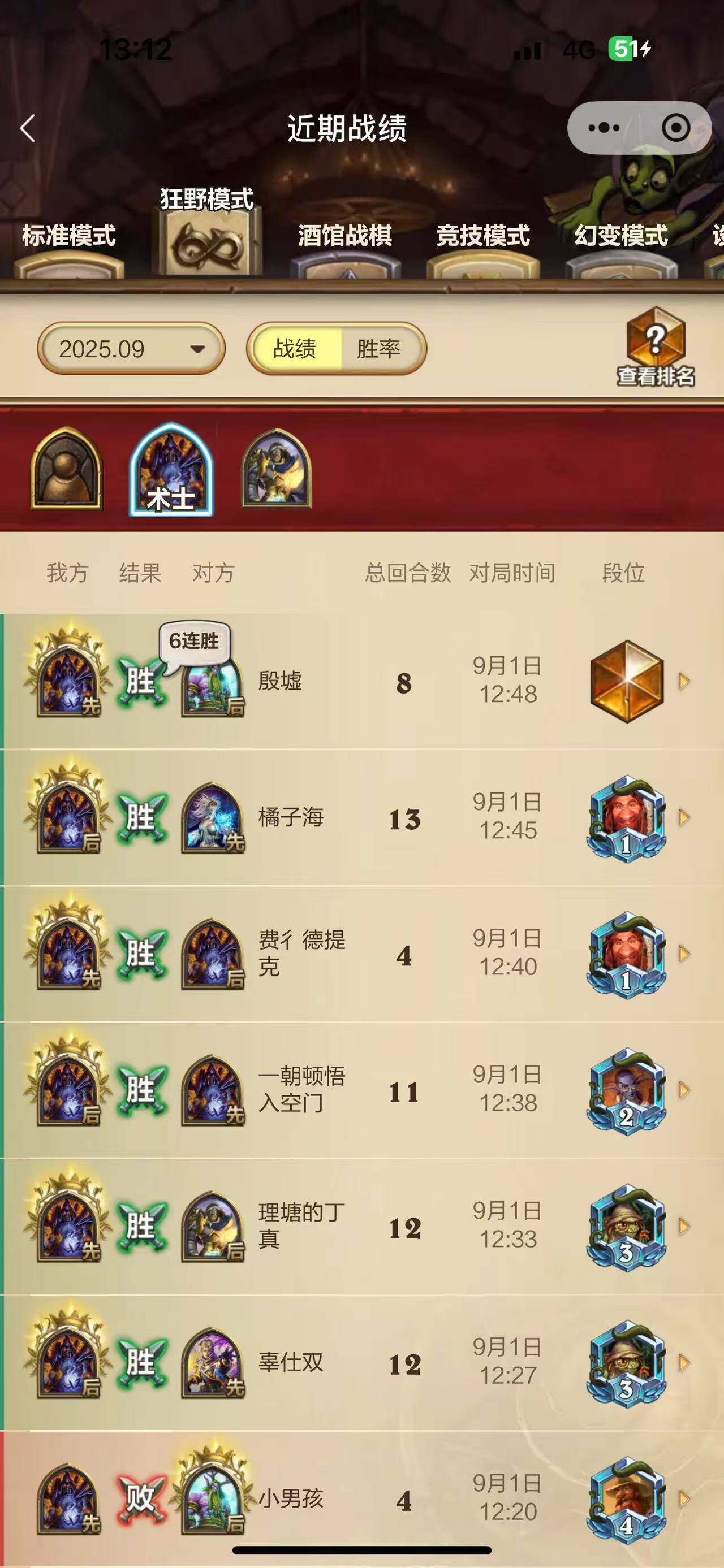Tap 查看排名 to view ranking
The height and width of the screenshot is (1568, 724).
pyautogui.click(x=655, y=348)
